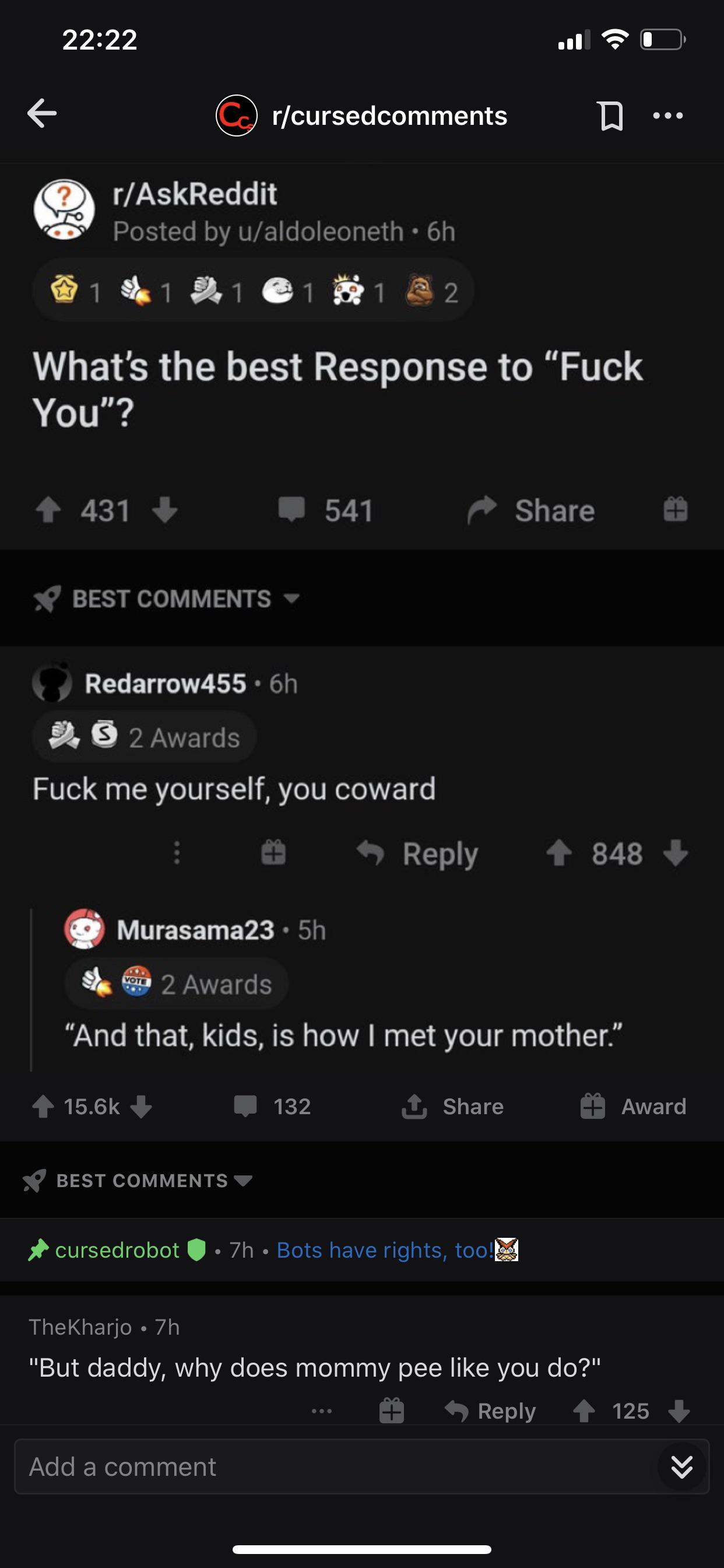The image size is (724, 1568).
Task: Award TheKharjo's comment with gift icon
Action: (391, 1411)
